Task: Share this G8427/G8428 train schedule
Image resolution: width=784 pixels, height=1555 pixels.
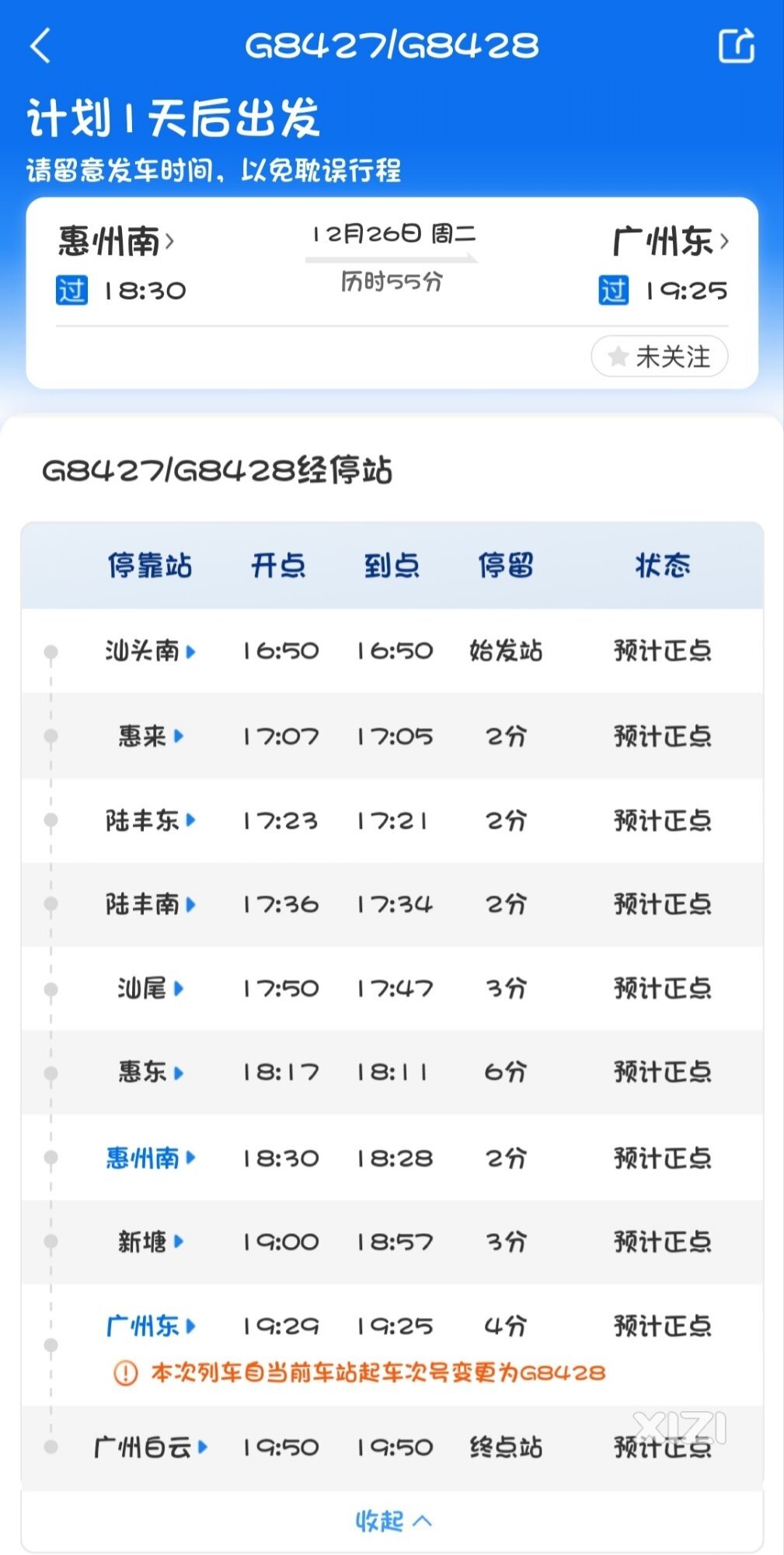Action: tap(735, 46)
